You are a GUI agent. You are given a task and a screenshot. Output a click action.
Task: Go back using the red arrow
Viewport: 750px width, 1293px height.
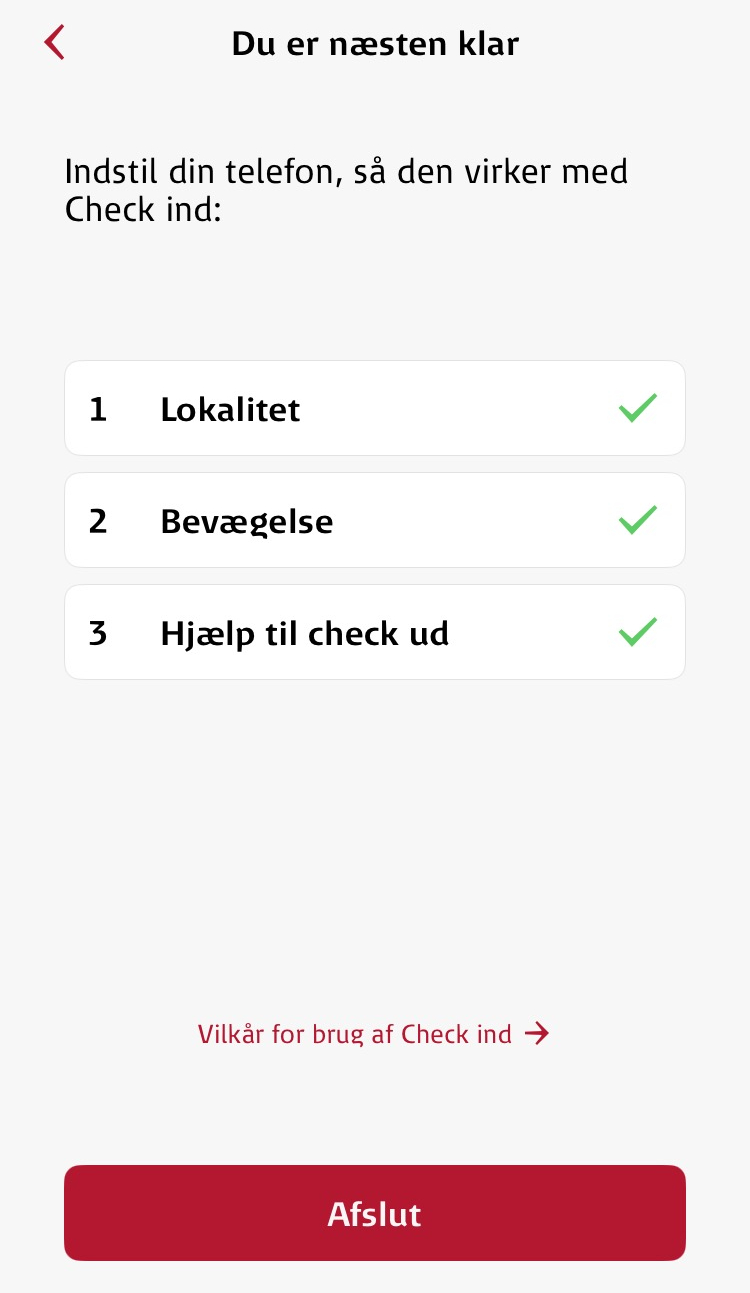click(55, 43)
